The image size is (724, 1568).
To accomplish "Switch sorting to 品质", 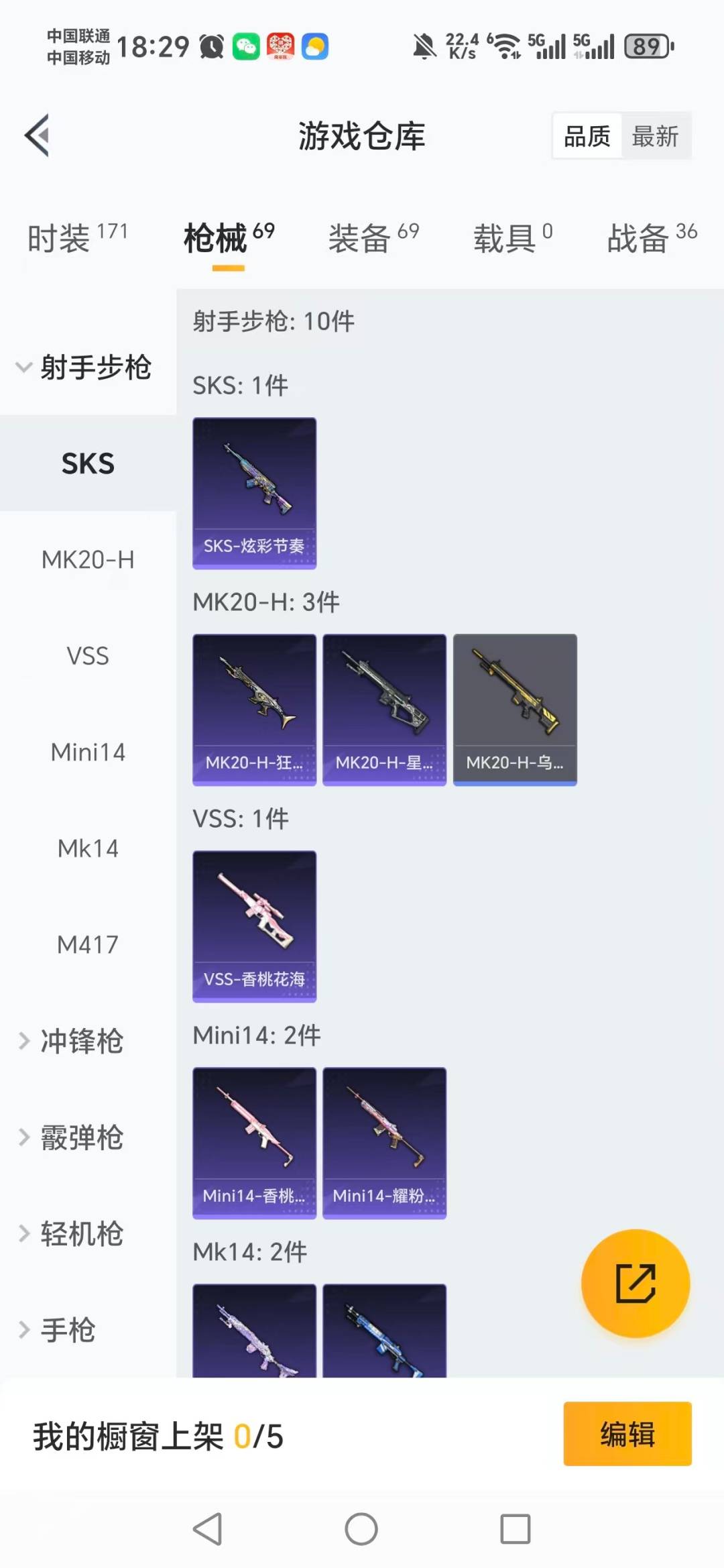I will click(586, 135).
